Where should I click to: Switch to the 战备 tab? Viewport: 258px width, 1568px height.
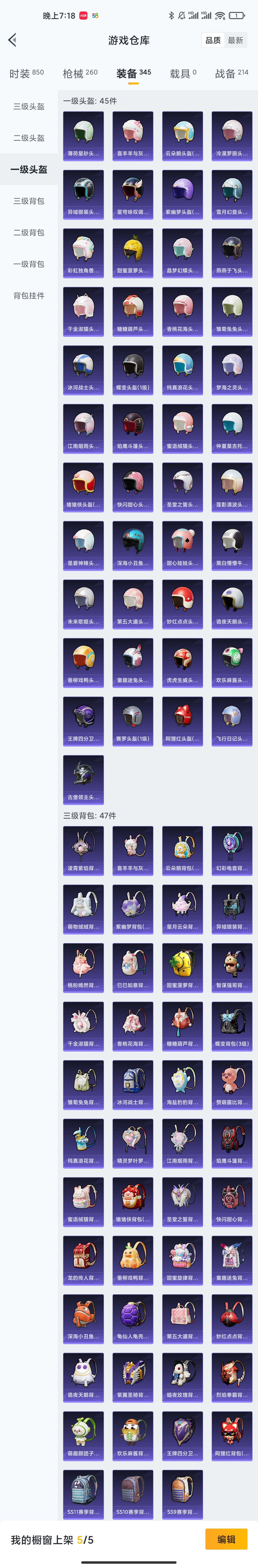[x=231, y=74]
